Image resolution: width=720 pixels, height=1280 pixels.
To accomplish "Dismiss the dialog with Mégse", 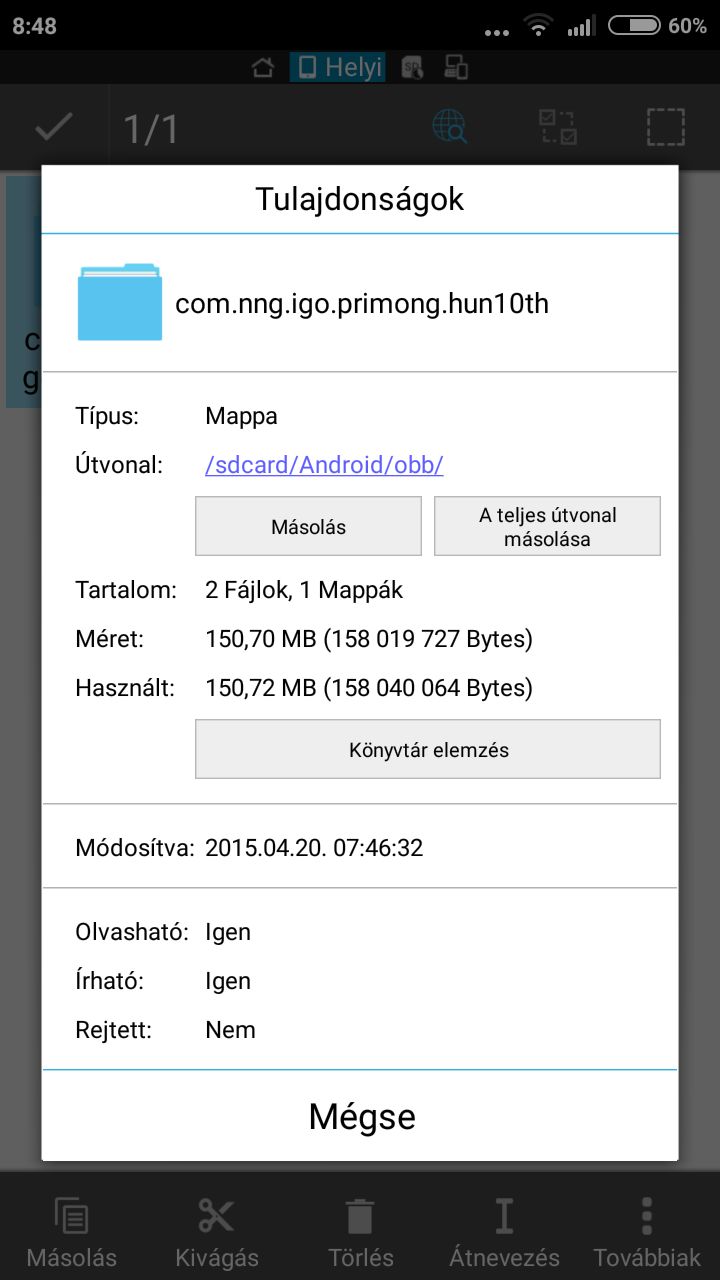I will (x=361, y=1116).
